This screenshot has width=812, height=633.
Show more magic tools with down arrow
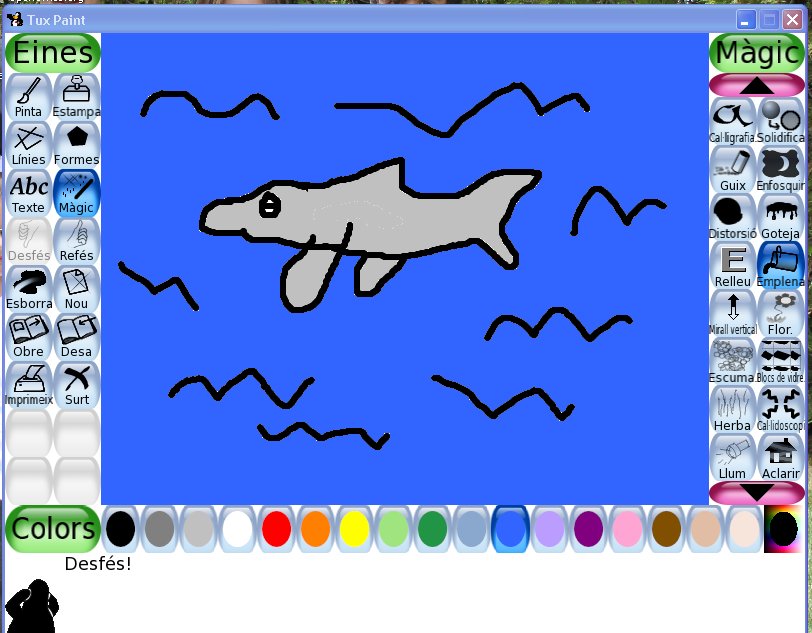tap(757, 493)
